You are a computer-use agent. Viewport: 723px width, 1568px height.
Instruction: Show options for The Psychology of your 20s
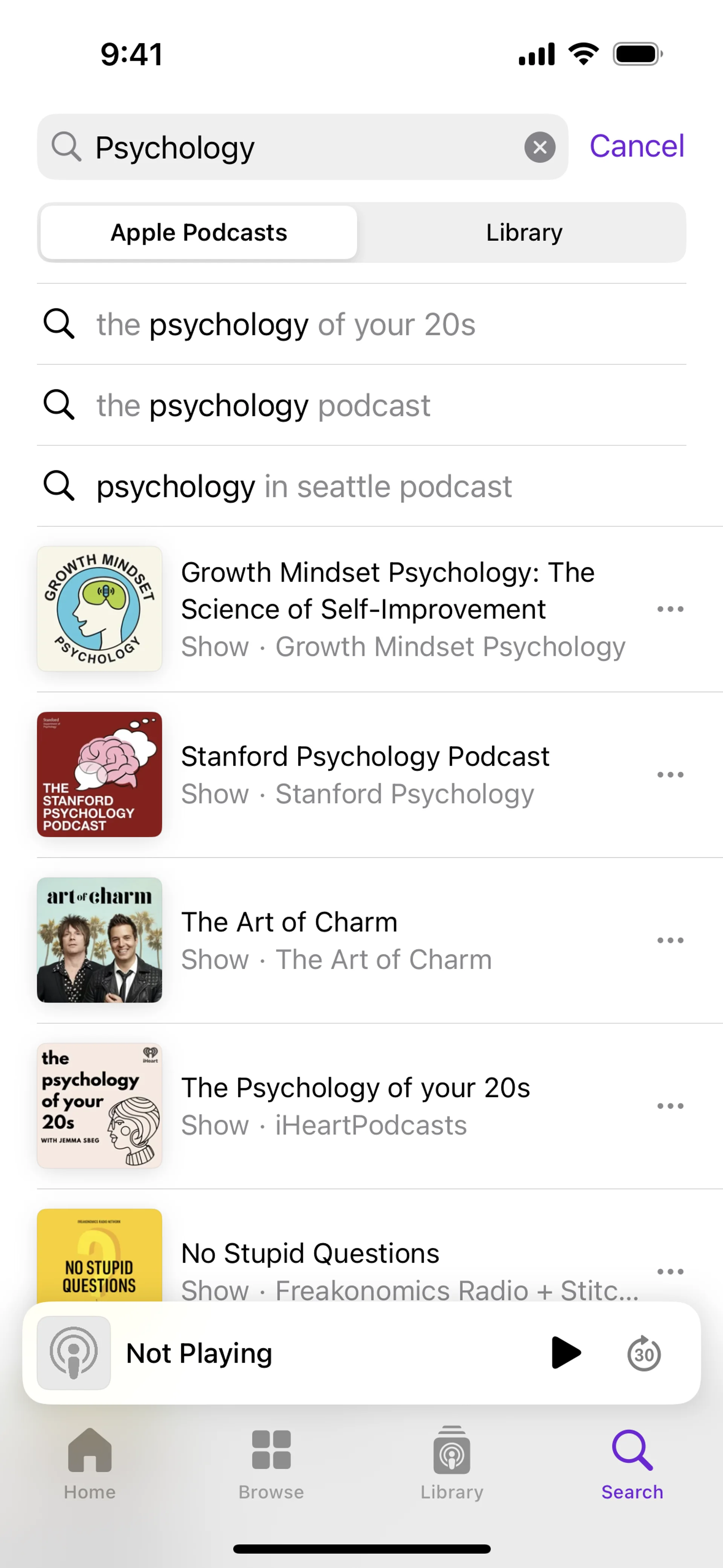[x=670, y=1105]
